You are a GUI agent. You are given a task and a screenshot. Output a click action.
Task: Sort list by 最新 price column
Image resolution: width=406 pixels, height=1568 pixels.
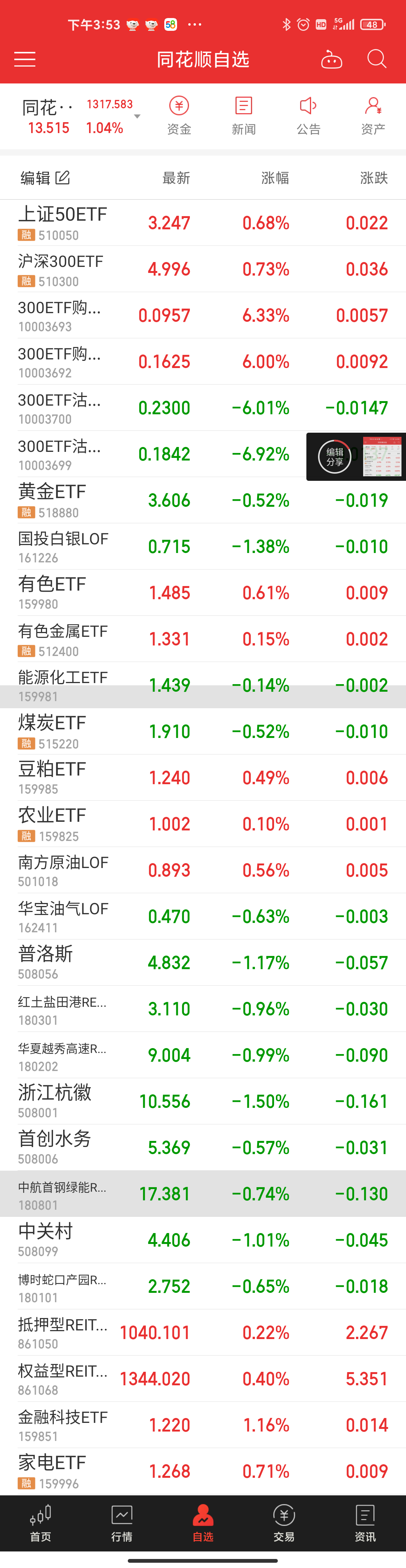(x=176, y=178)
